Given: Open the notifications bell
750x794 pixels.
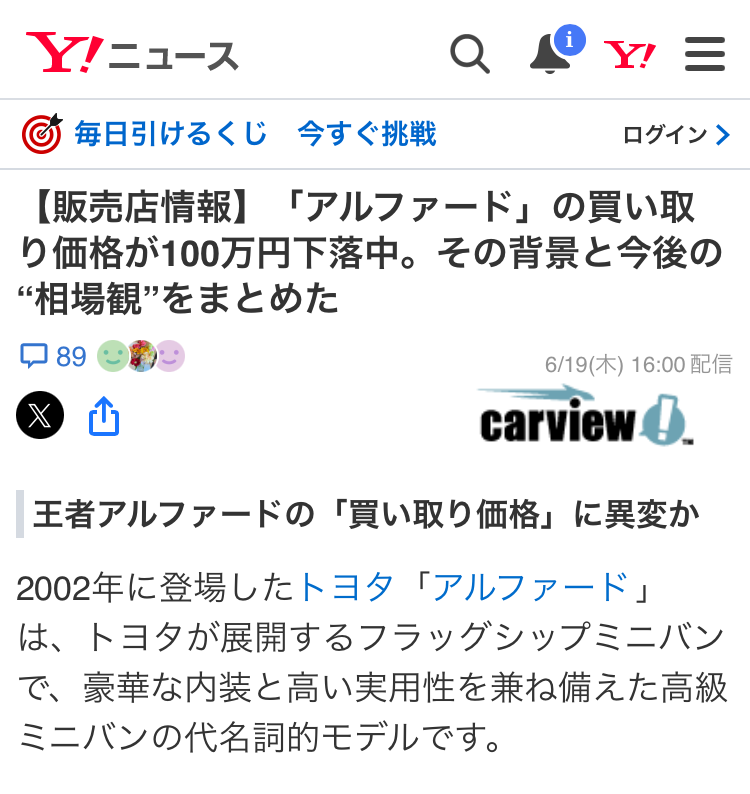Looking at the screenshot, I should 550,54.
